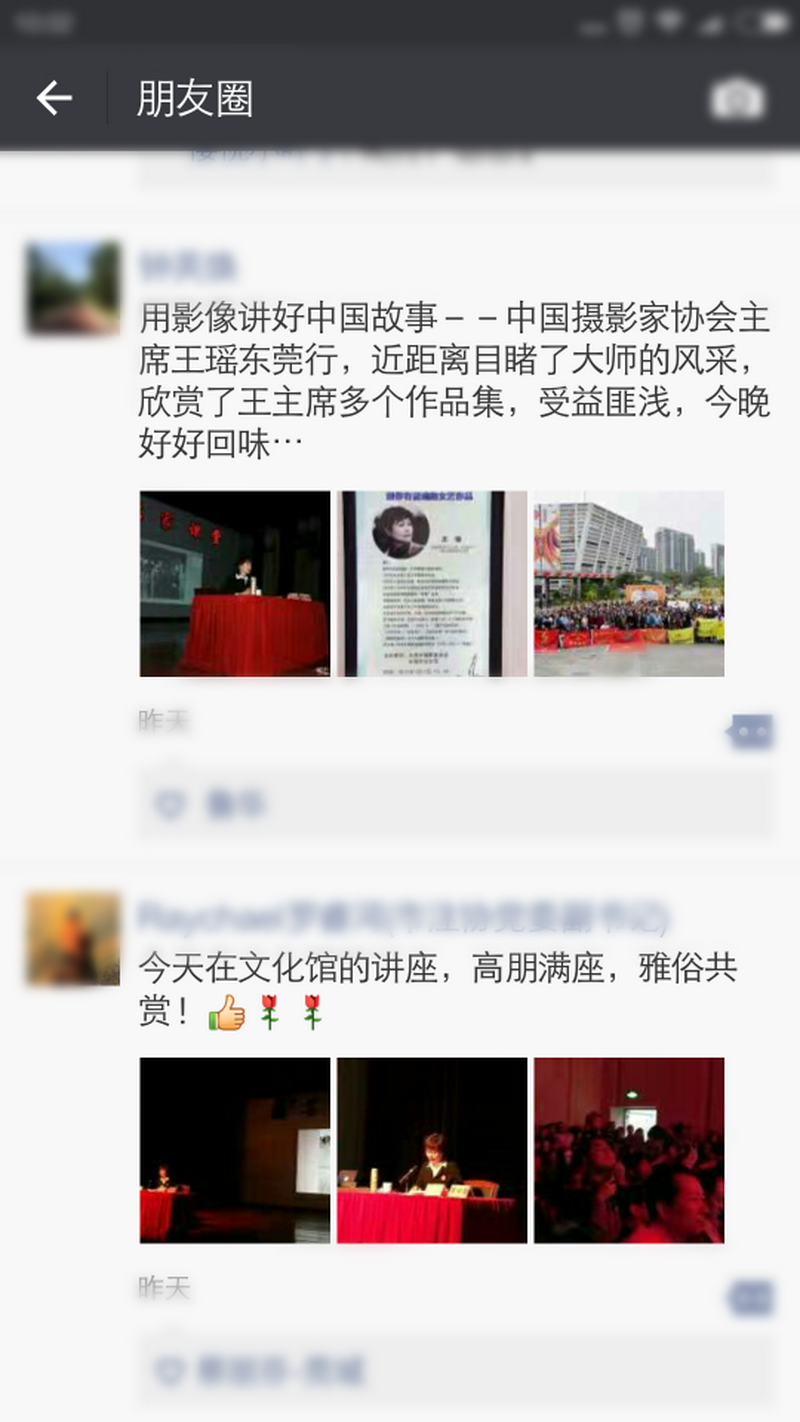Open comment menu on the 文化馆讲座 post
Viewport: 800px width, 1422px height.
(750, 1298)
